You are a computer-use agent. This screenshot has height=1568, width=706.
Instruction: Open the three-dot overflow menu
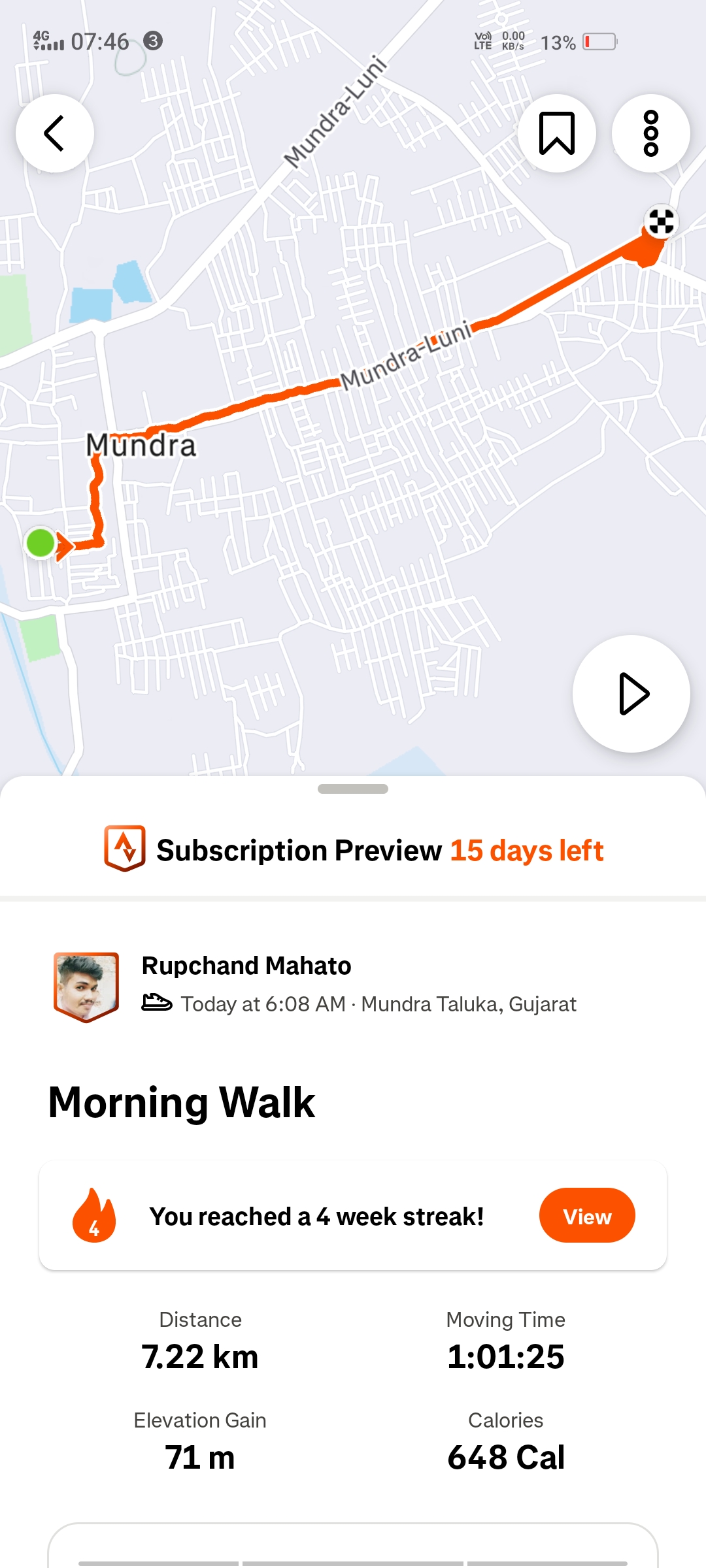(x=650, y=133)
